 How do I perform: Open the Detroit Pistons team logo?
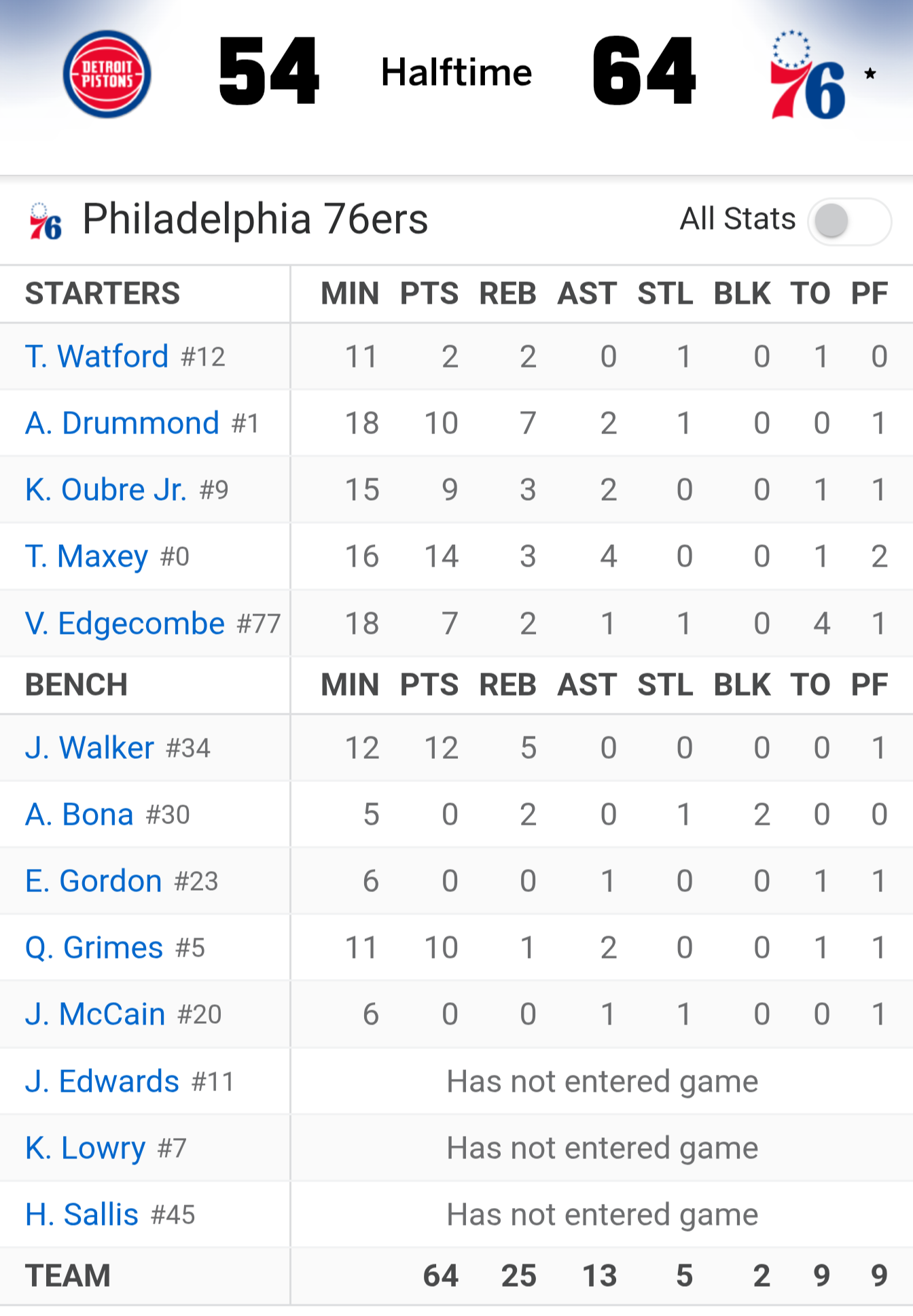pos(107,74)
